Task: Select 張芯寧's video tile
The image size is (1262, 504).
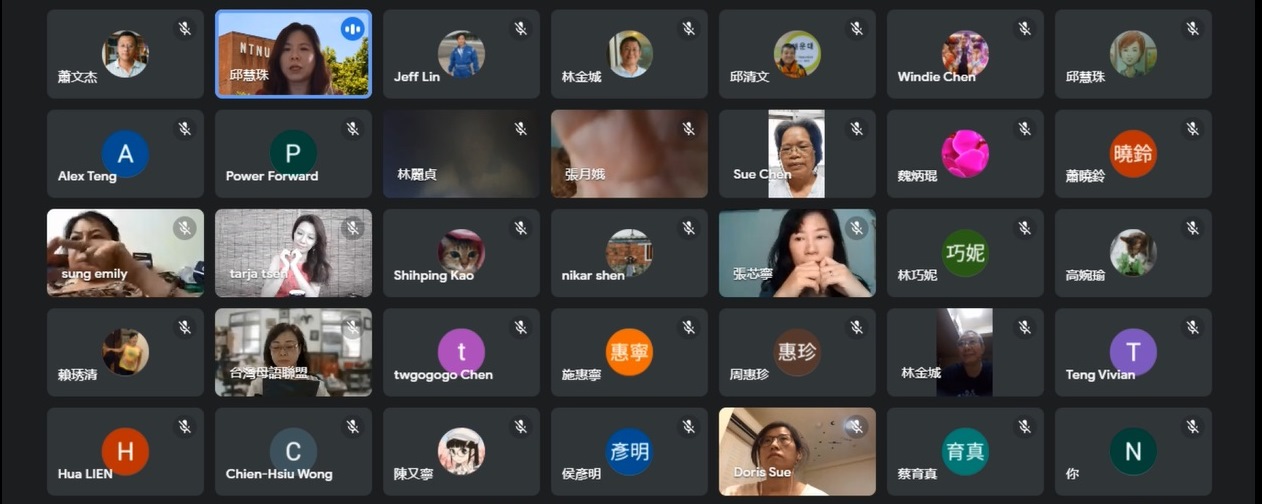Action: click(797, 252)
